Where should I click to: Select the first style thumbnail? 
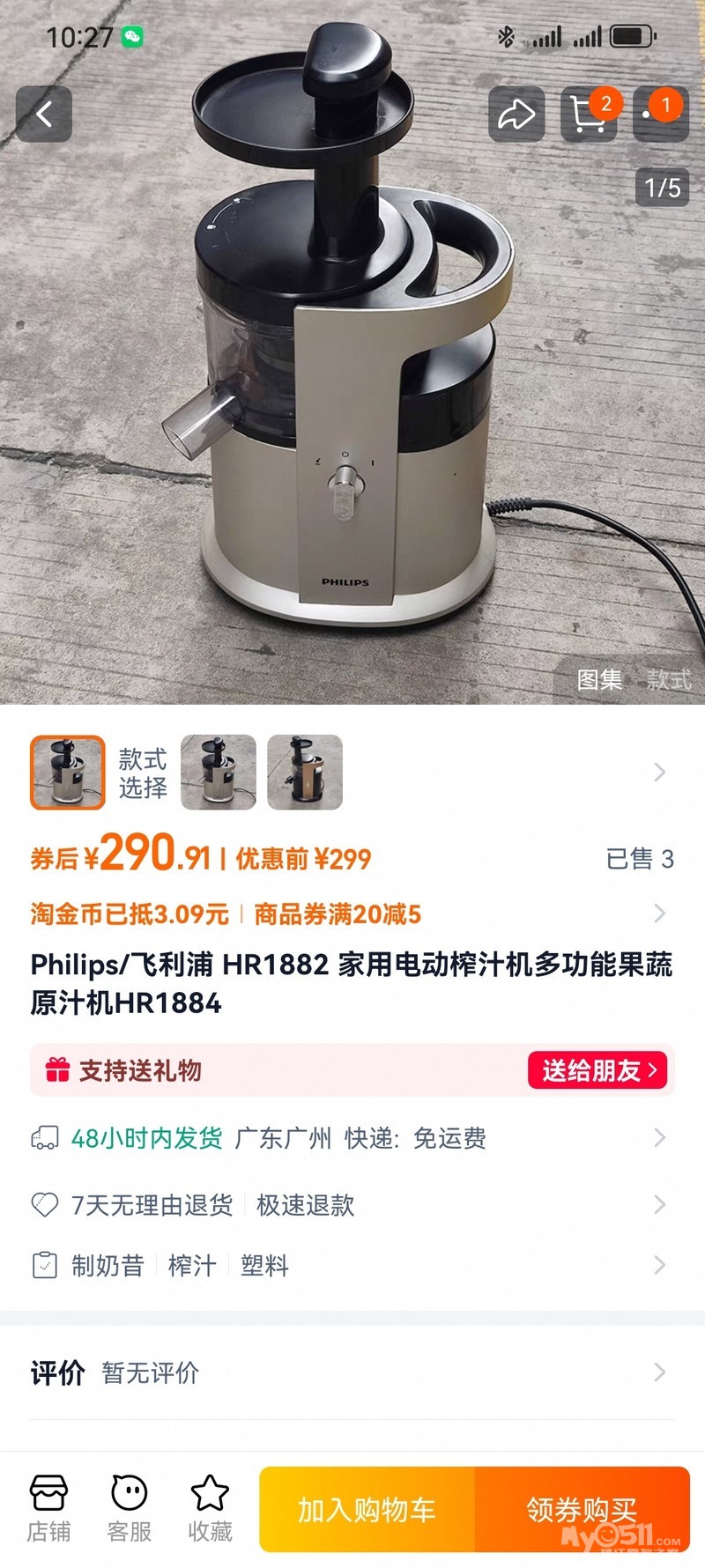(68, 773)
